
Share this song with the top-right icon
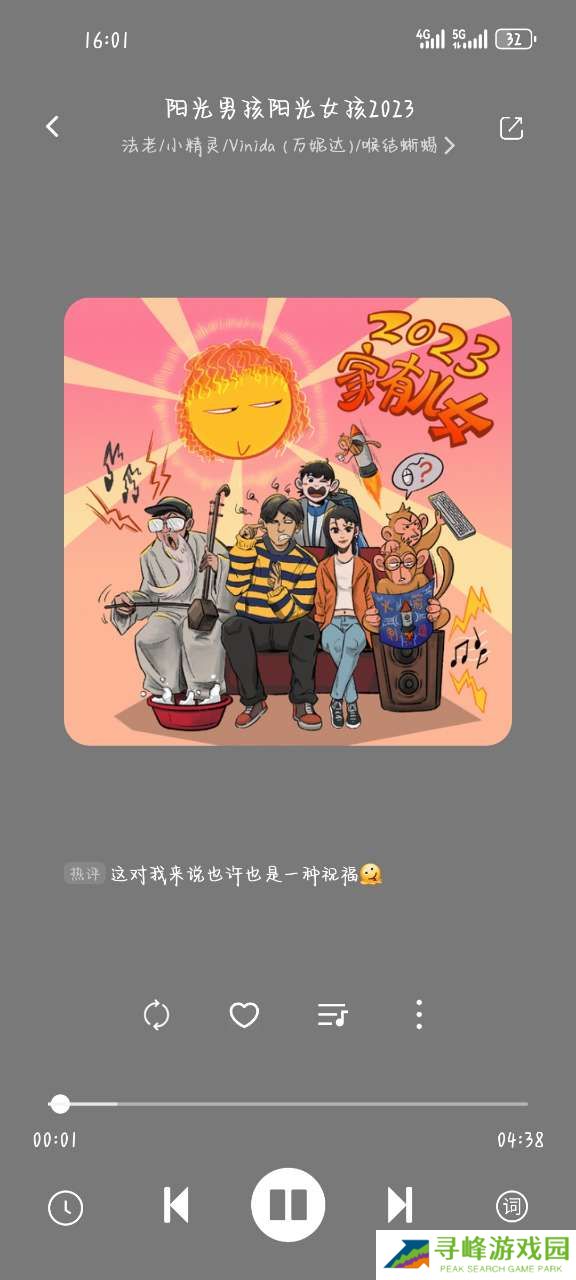click(511, 128)
